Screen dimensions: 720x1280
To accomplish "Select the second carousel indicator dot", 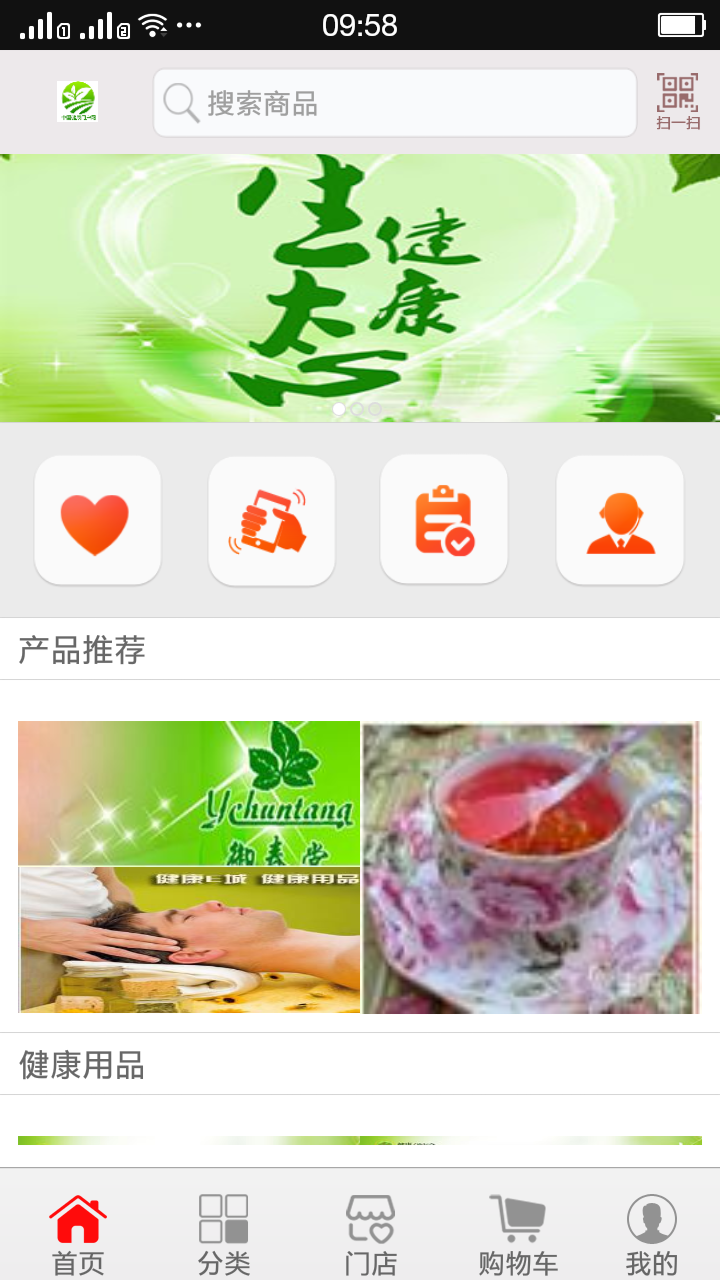I will [356, 409].
